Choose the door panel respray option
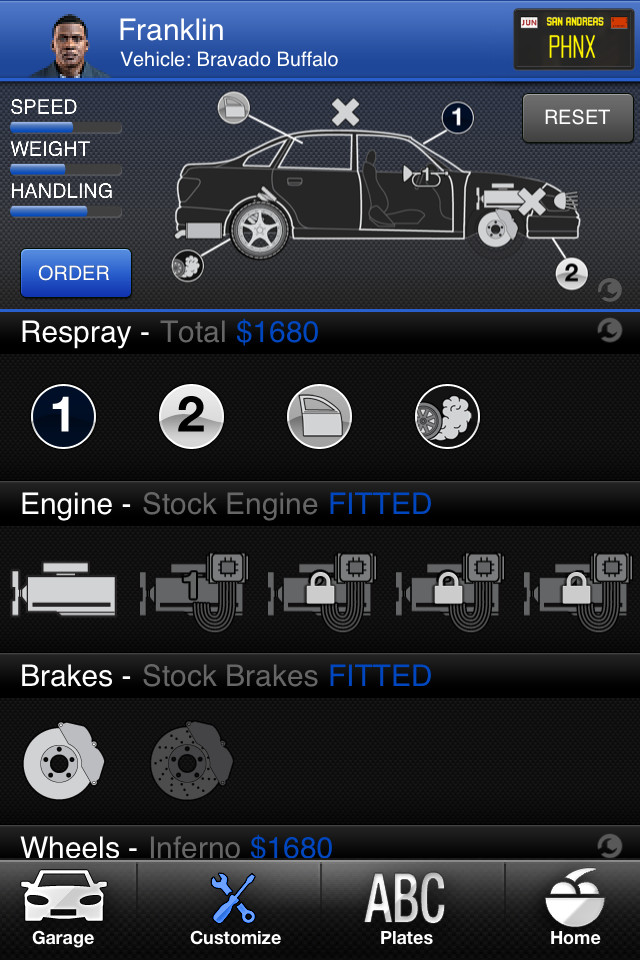Image resolution: width=640 pixels, height=960 pixels. (319, 417)
